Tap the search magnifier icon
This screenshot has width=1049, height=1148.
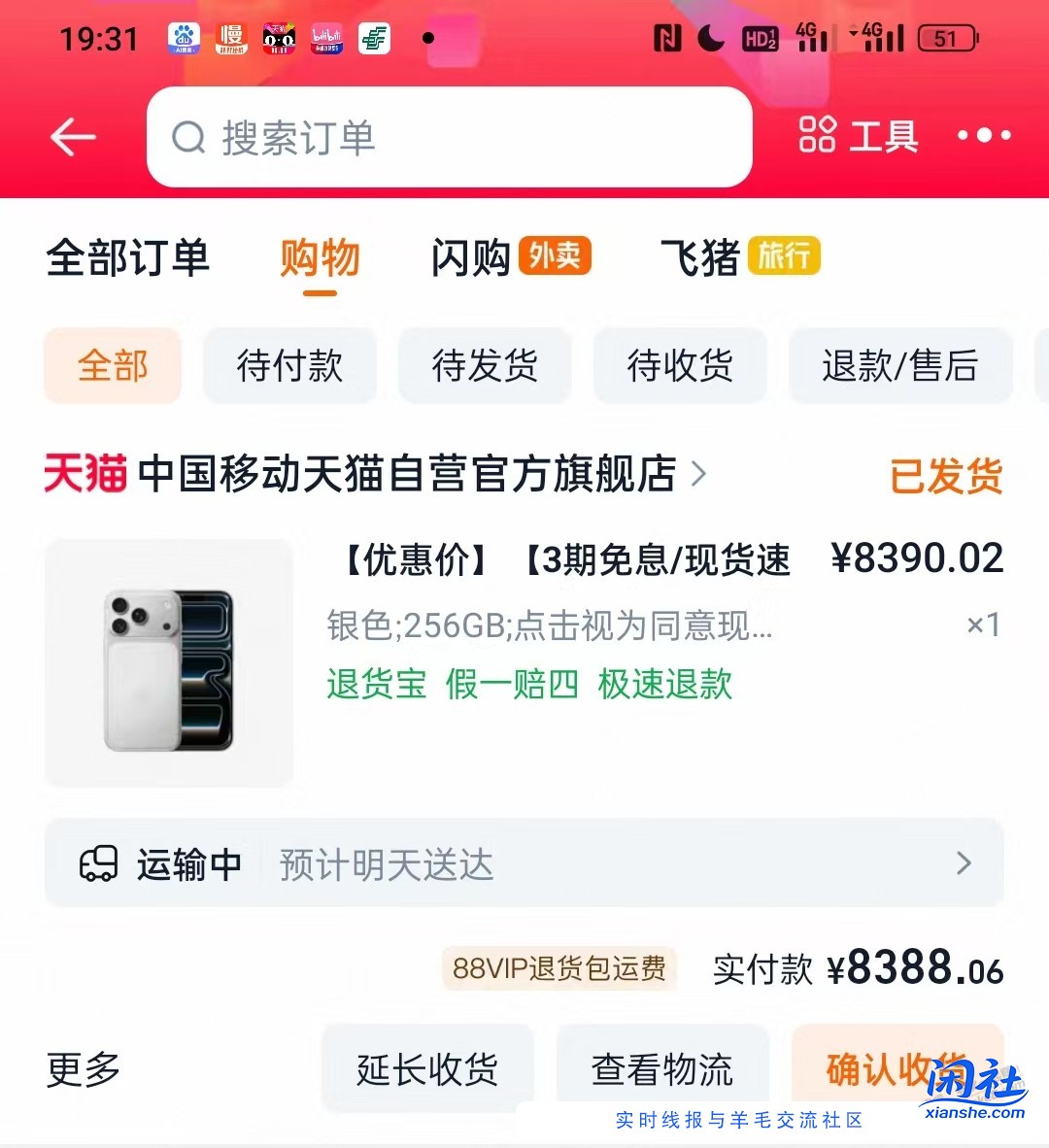[x=187, y=137]
